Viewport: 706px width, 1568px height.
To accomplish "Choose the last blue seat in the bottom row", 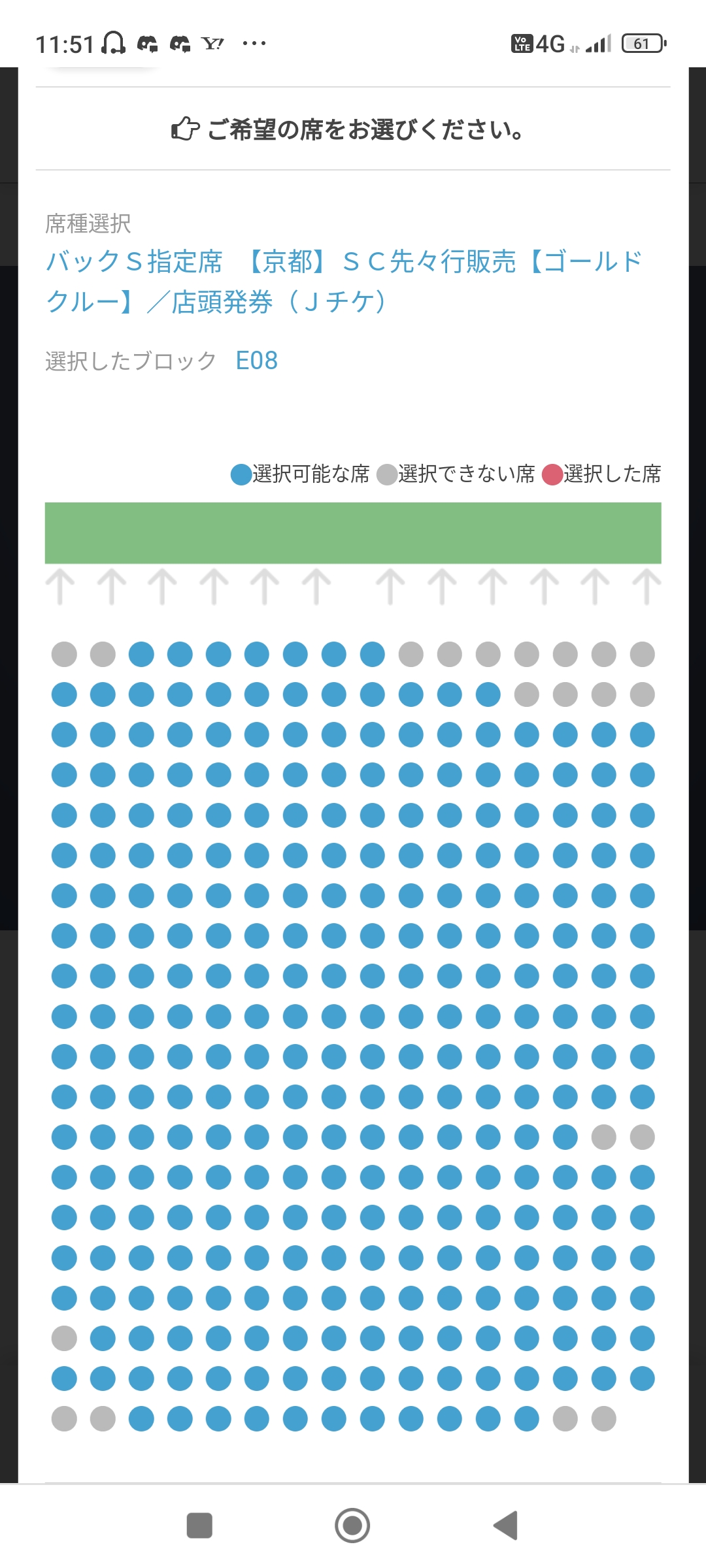I will 527,1419.
